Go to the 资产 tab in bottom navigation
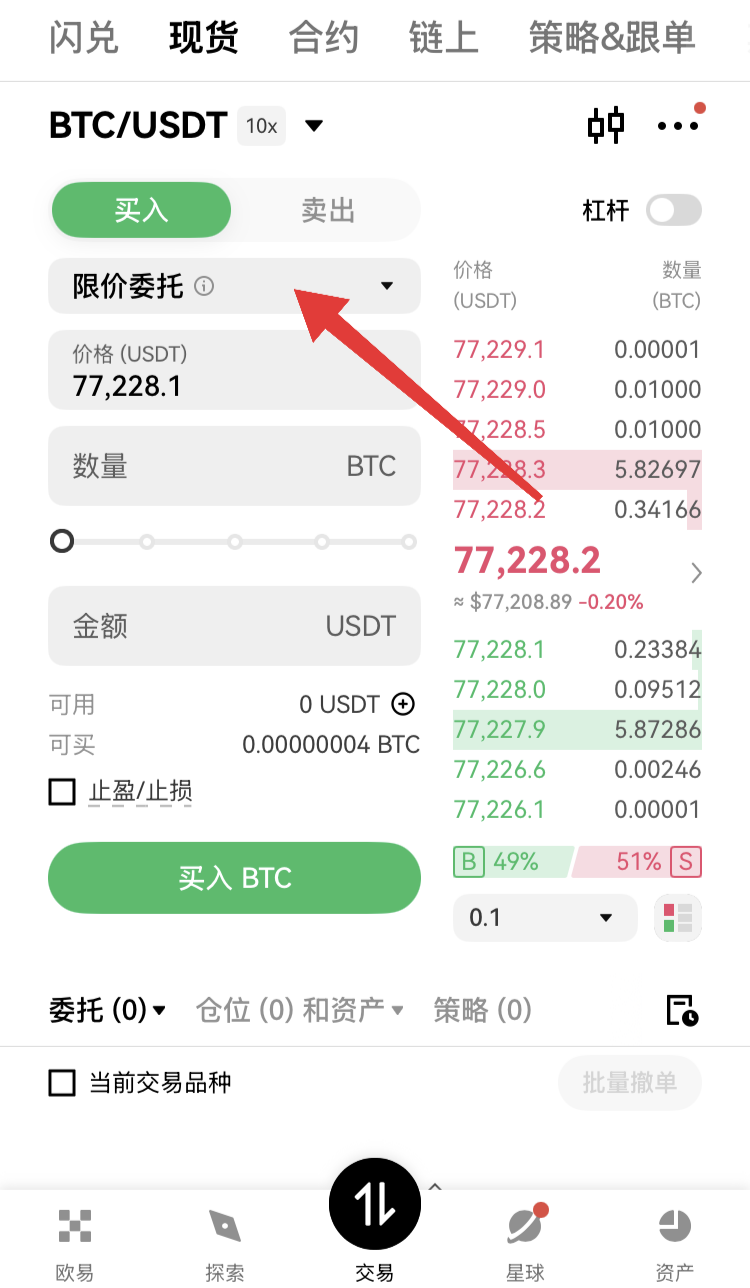Image resolution: width=750 pixels, height=1288 pixels. point(675,1244)
